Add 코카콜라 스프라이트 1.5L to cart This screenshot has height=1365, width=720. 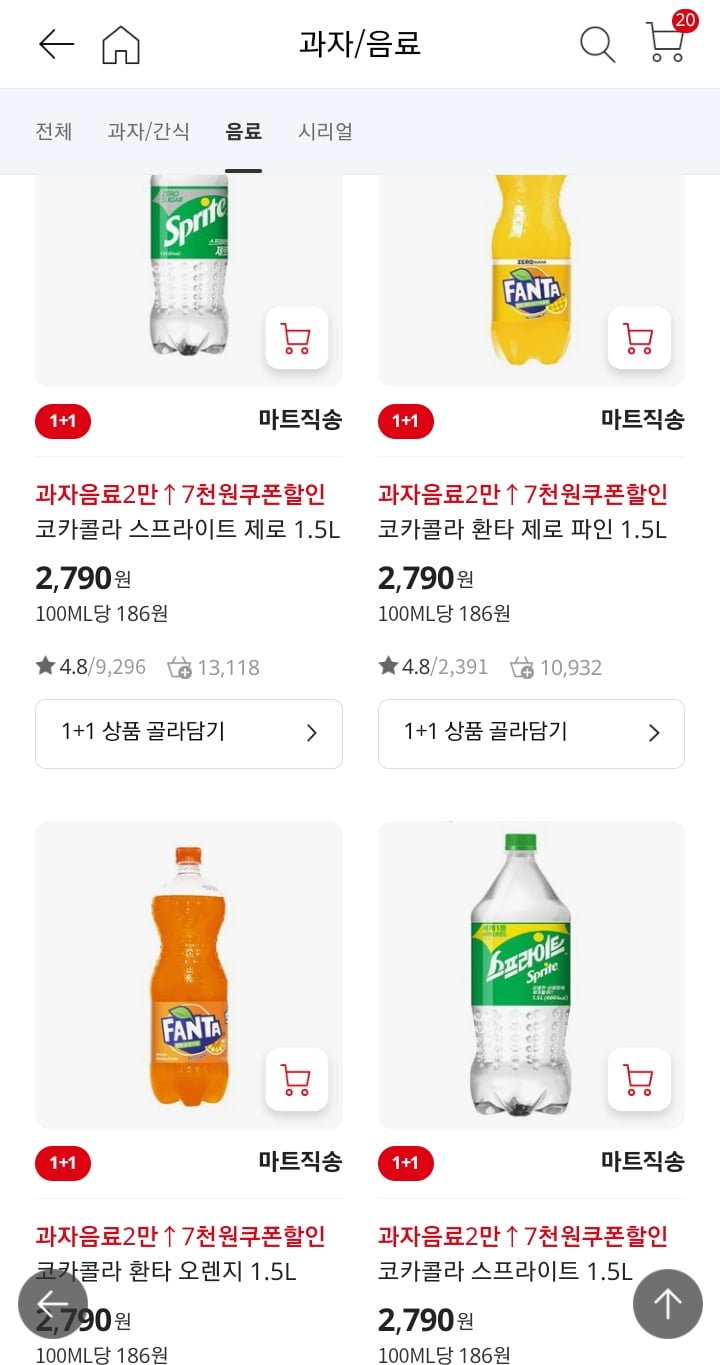[639, 1080]
